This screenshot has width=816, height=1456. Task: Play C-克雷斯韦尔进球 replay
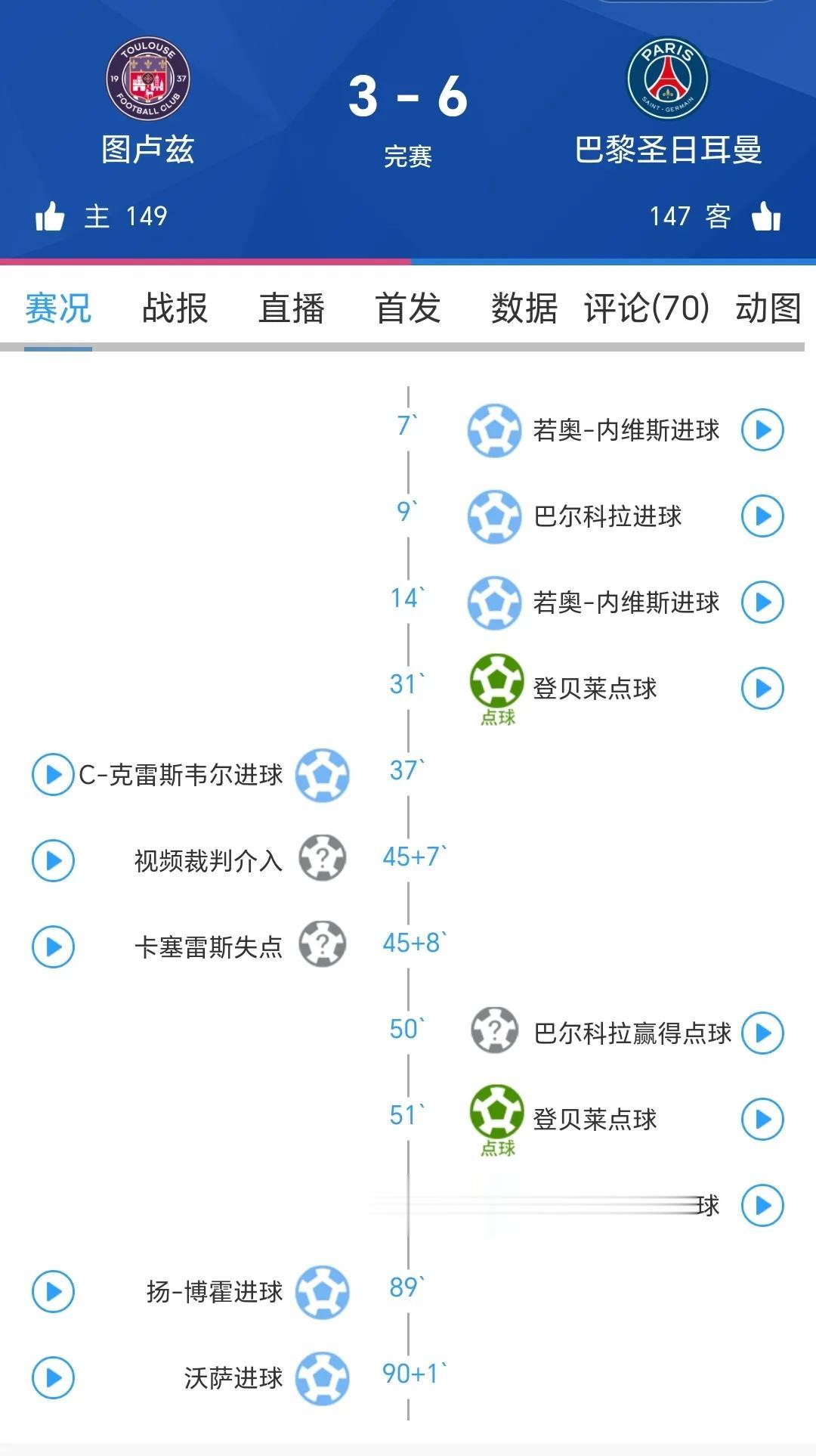(x=53, y=775)
